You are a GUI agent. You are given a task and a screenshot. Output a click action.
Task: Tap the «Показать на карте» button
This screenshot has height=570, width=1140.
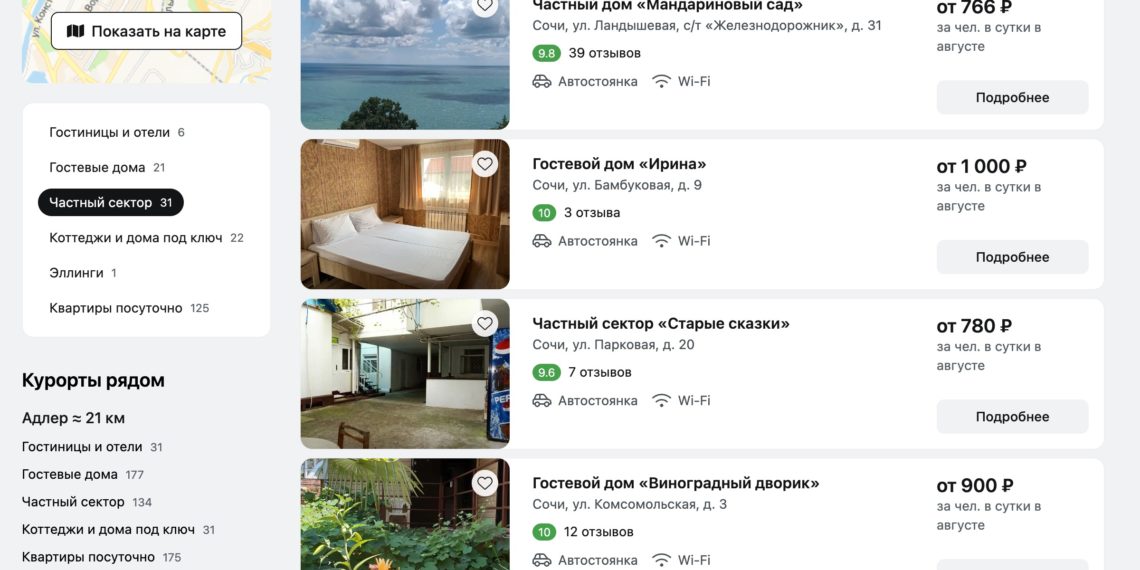146,31
